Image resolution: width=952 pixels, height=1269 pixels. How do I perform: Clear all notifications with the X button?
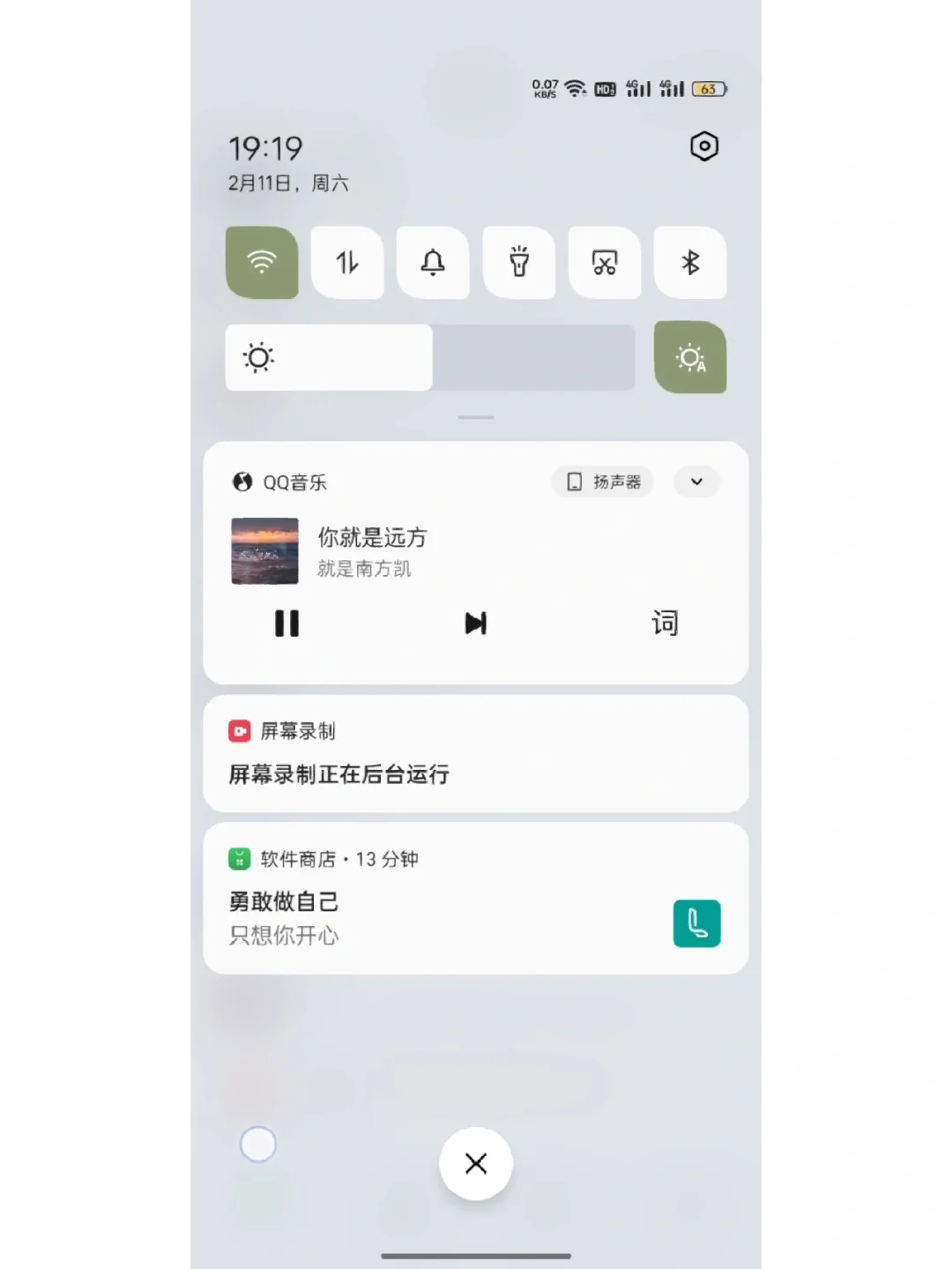[x=476, y=1163]
